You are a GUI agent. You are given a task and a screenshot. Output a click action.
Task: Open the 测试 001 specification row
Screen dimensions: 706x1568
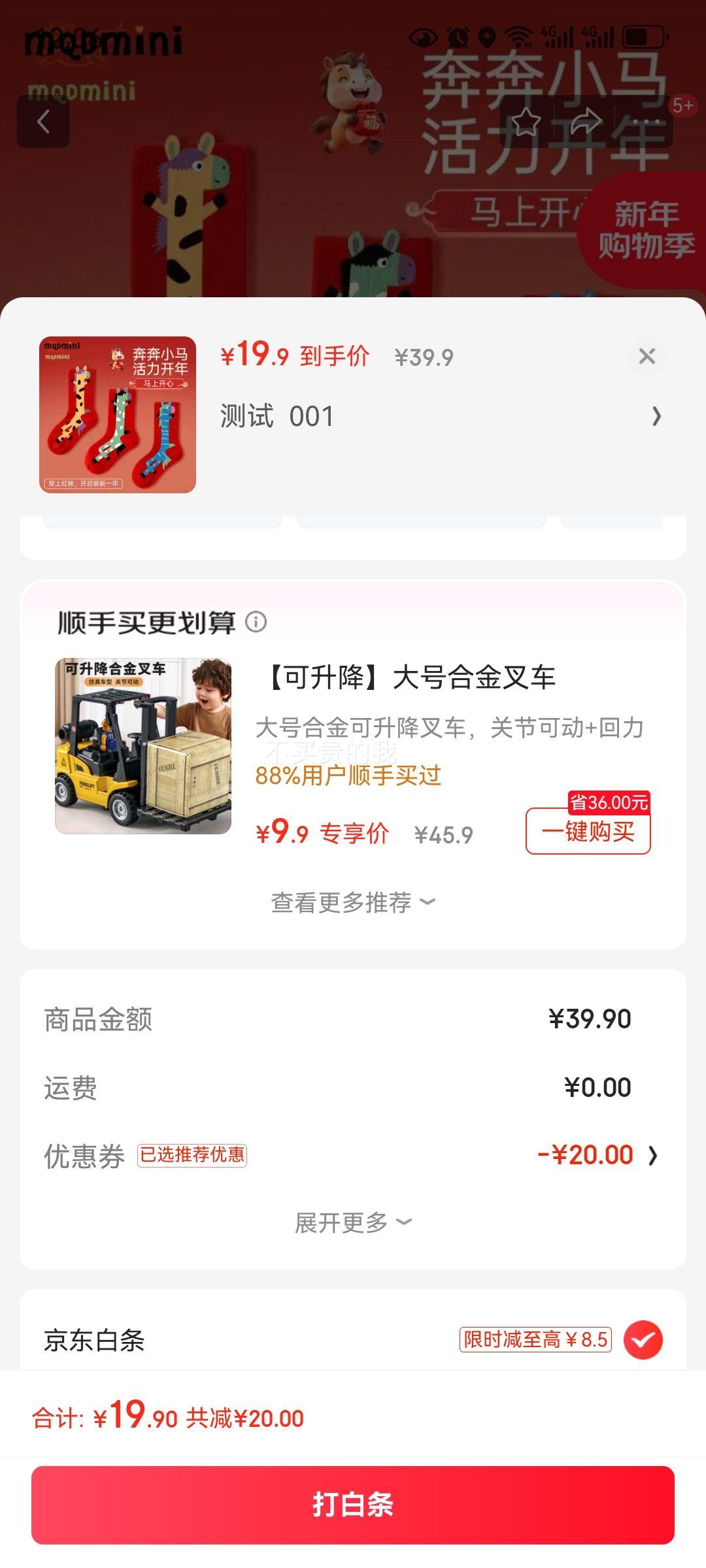438,416
